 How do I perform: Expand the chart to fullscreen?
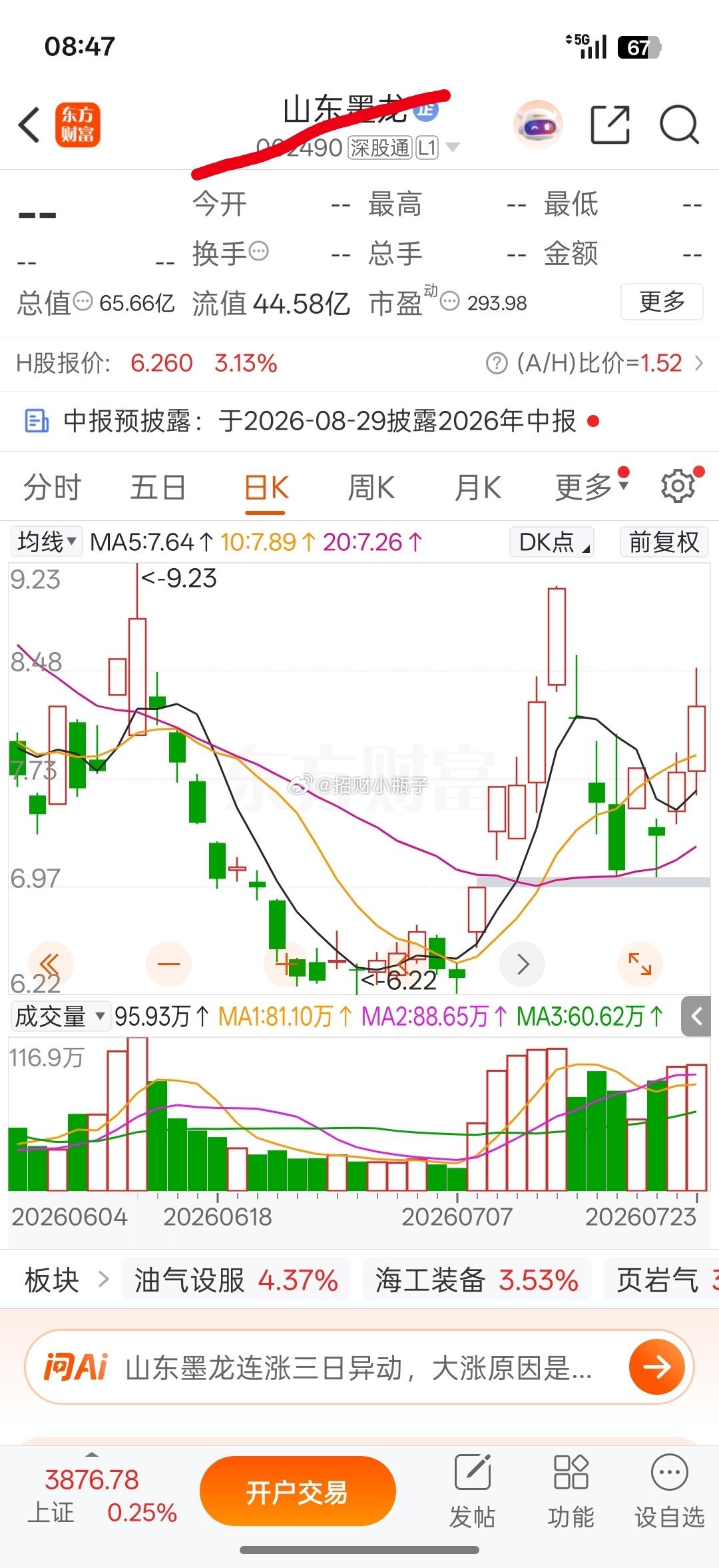[x=640, y=964]
